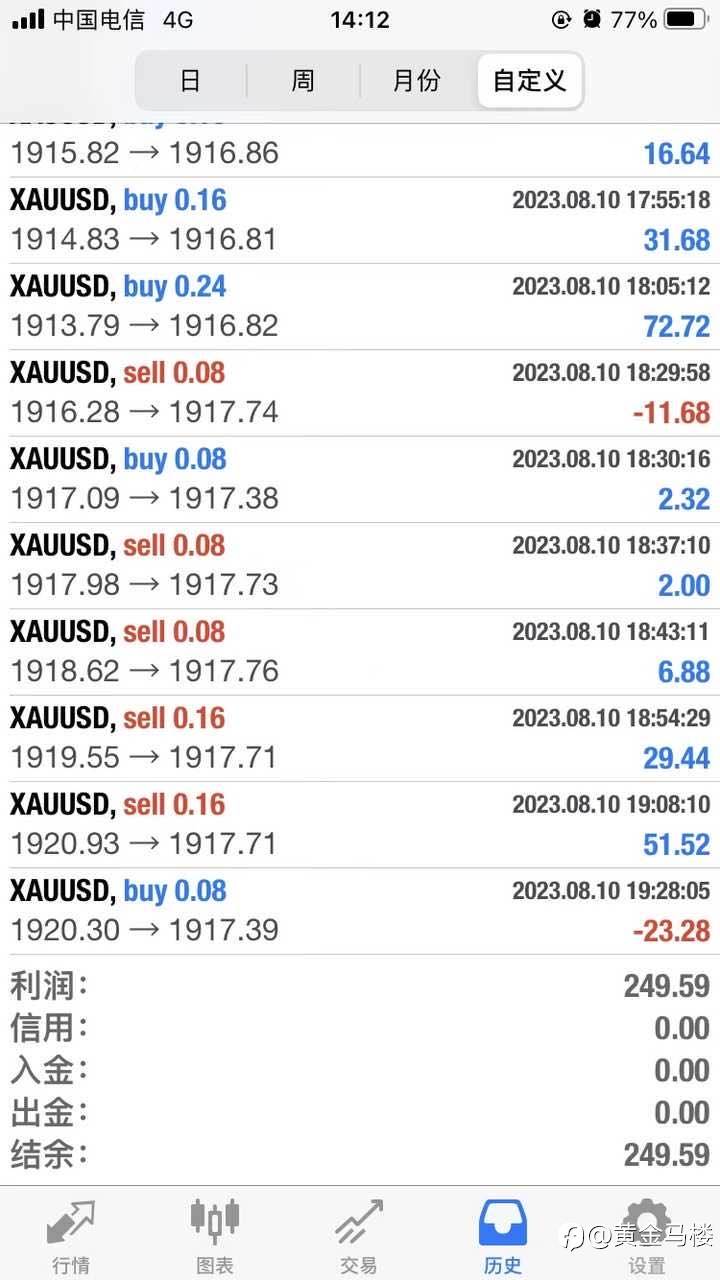
Task: Tap the 历史 history tab
Action: pos(503,1236)
